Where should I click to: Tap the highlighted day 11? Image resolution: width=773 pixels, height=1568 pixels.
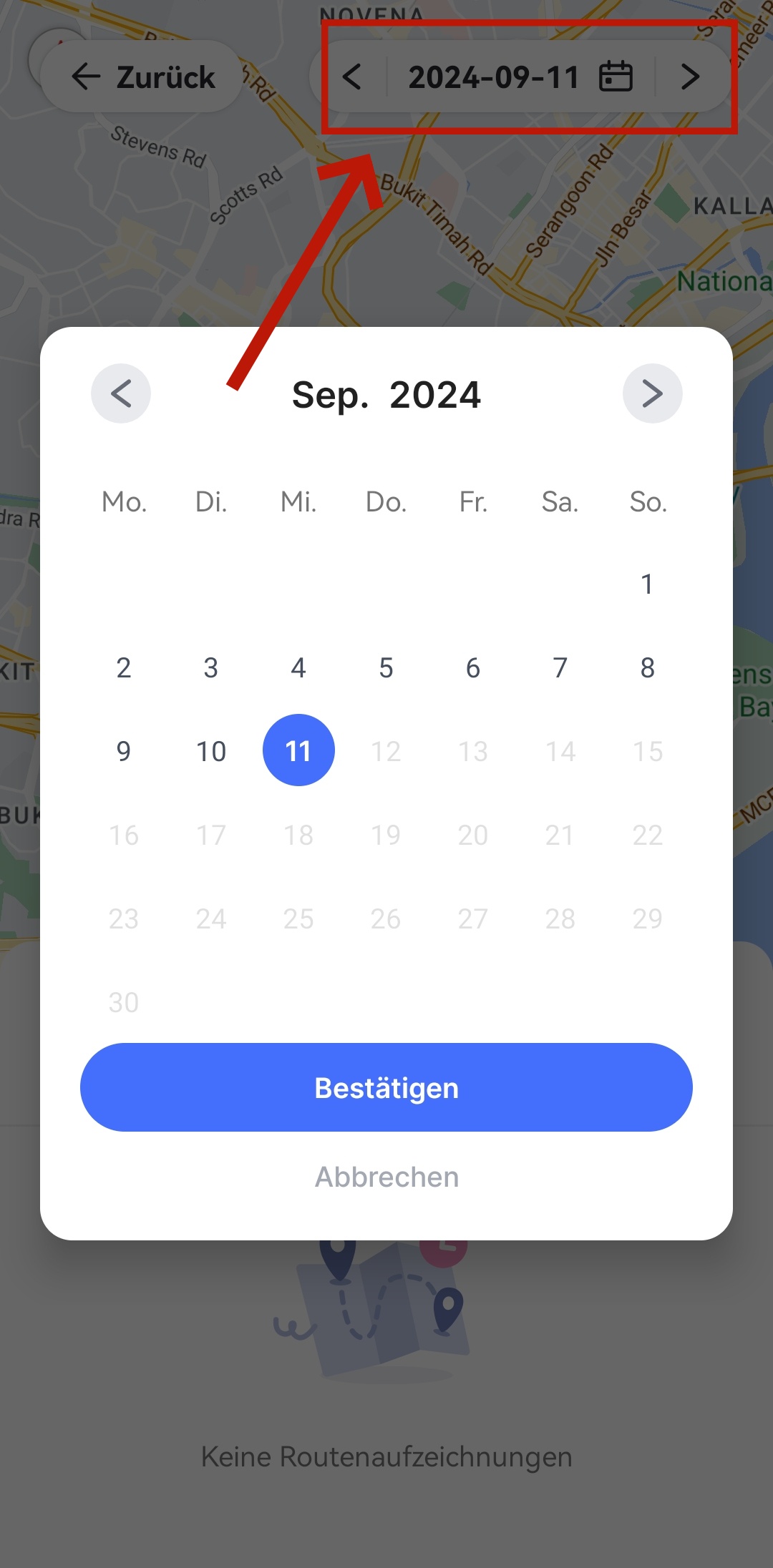click(x=298, y=750)
